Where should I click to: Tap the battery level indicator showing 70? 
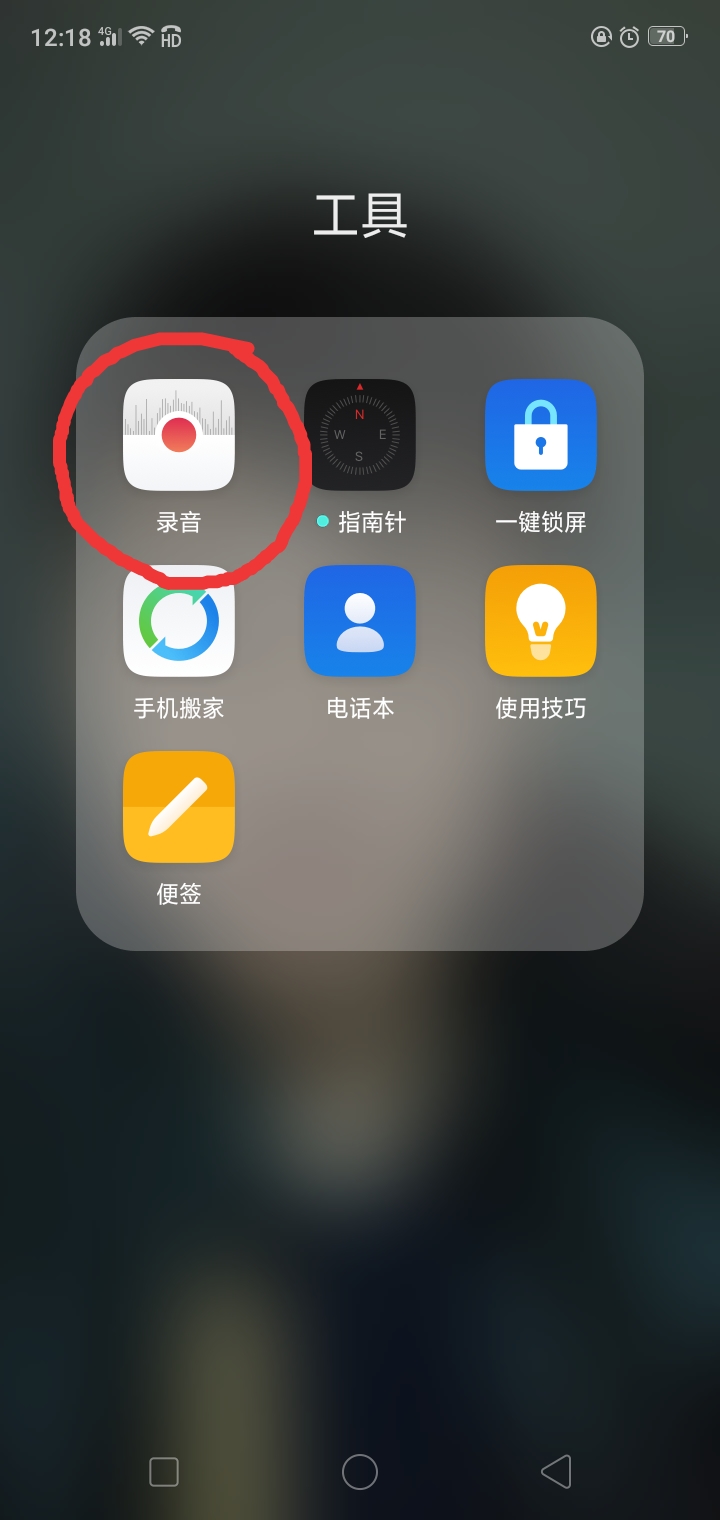pyautogui.click(x=666, y=36)
